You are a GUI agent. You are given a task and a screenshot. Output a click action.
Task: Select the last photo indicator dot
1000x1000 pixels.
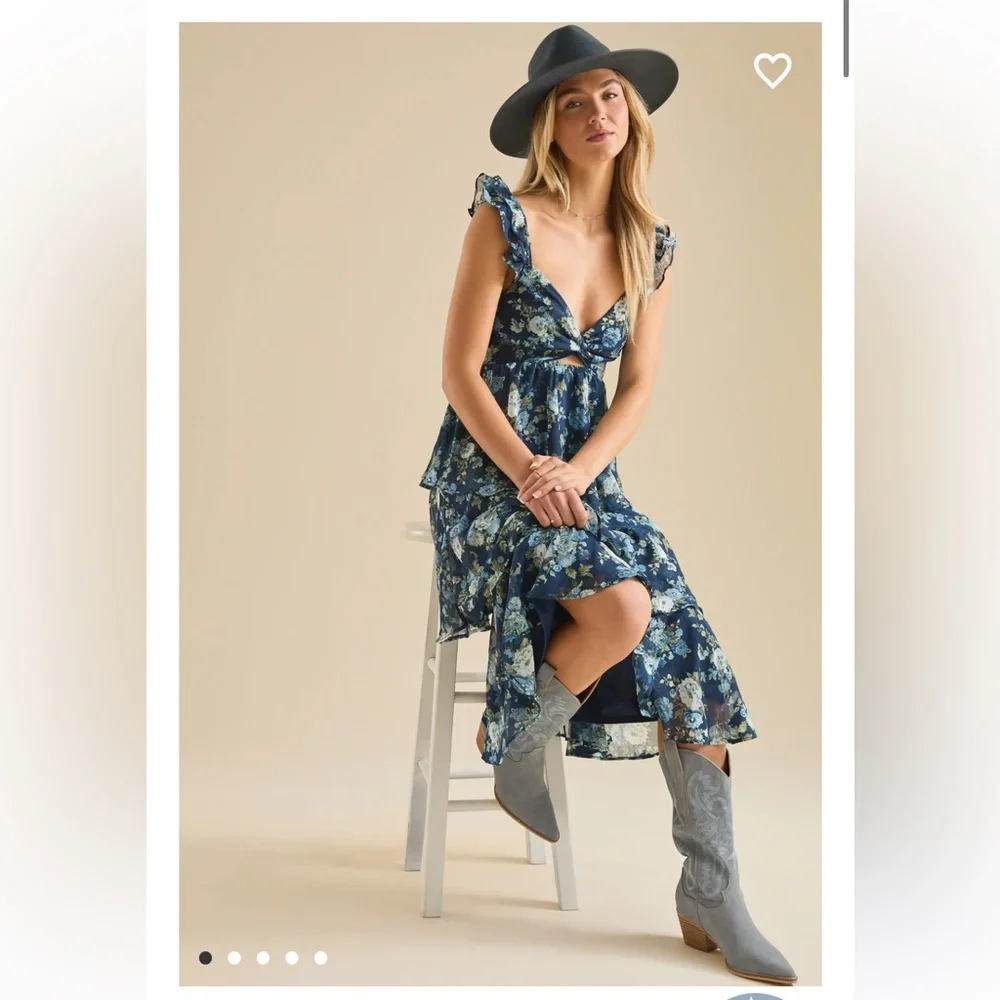(x=320, y=958)
